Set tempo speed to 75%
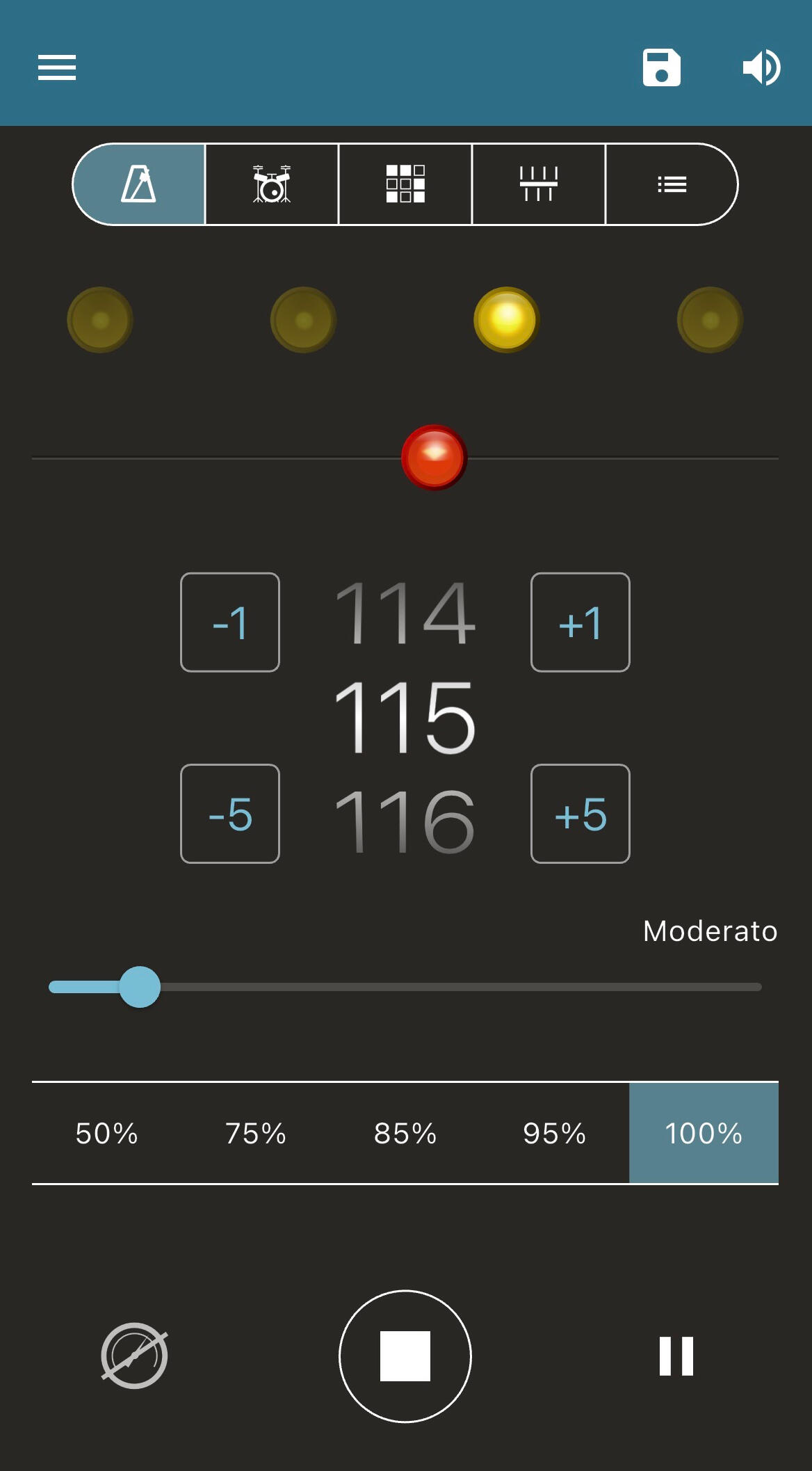Screen dimensions: 812x1471 (256, 1133)
